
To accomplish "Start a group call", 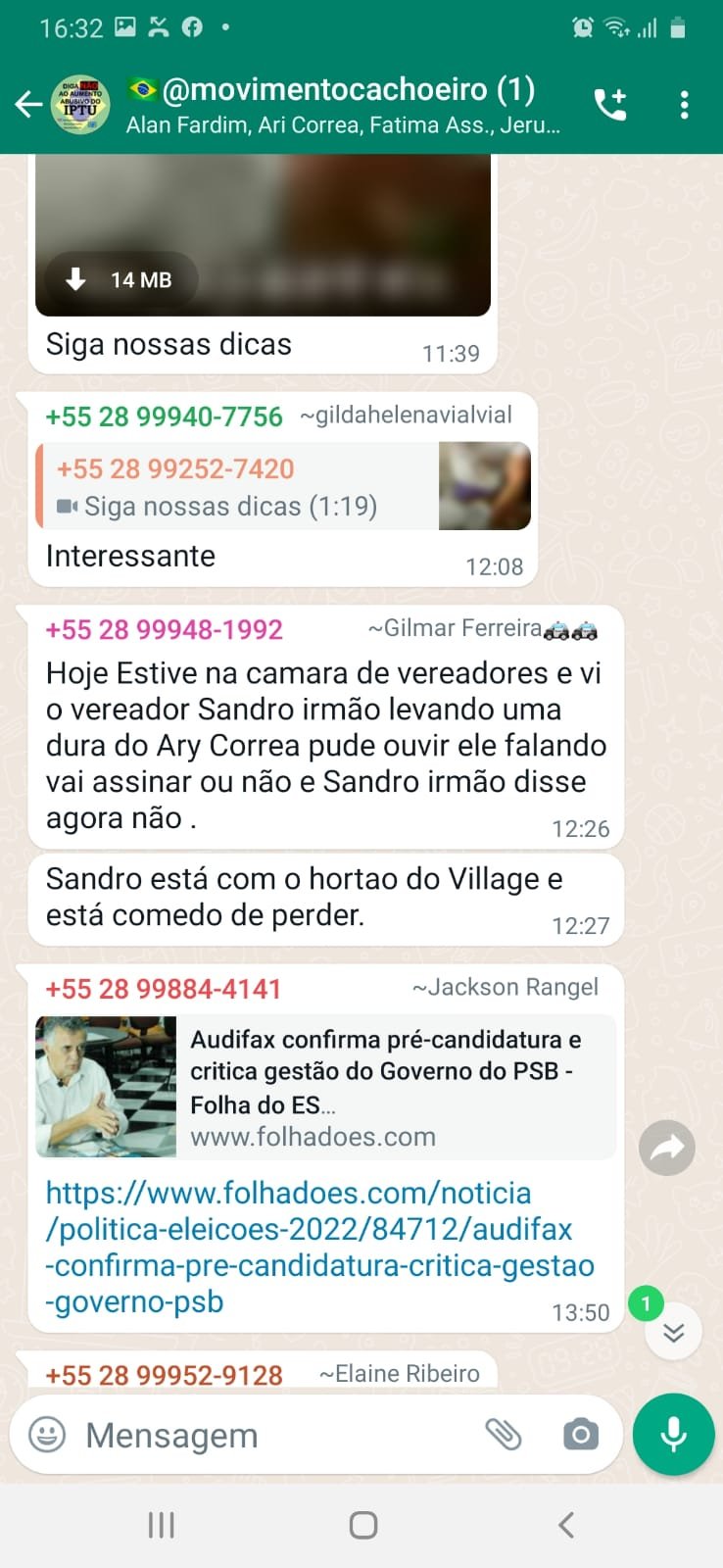I will coord(609,104).
